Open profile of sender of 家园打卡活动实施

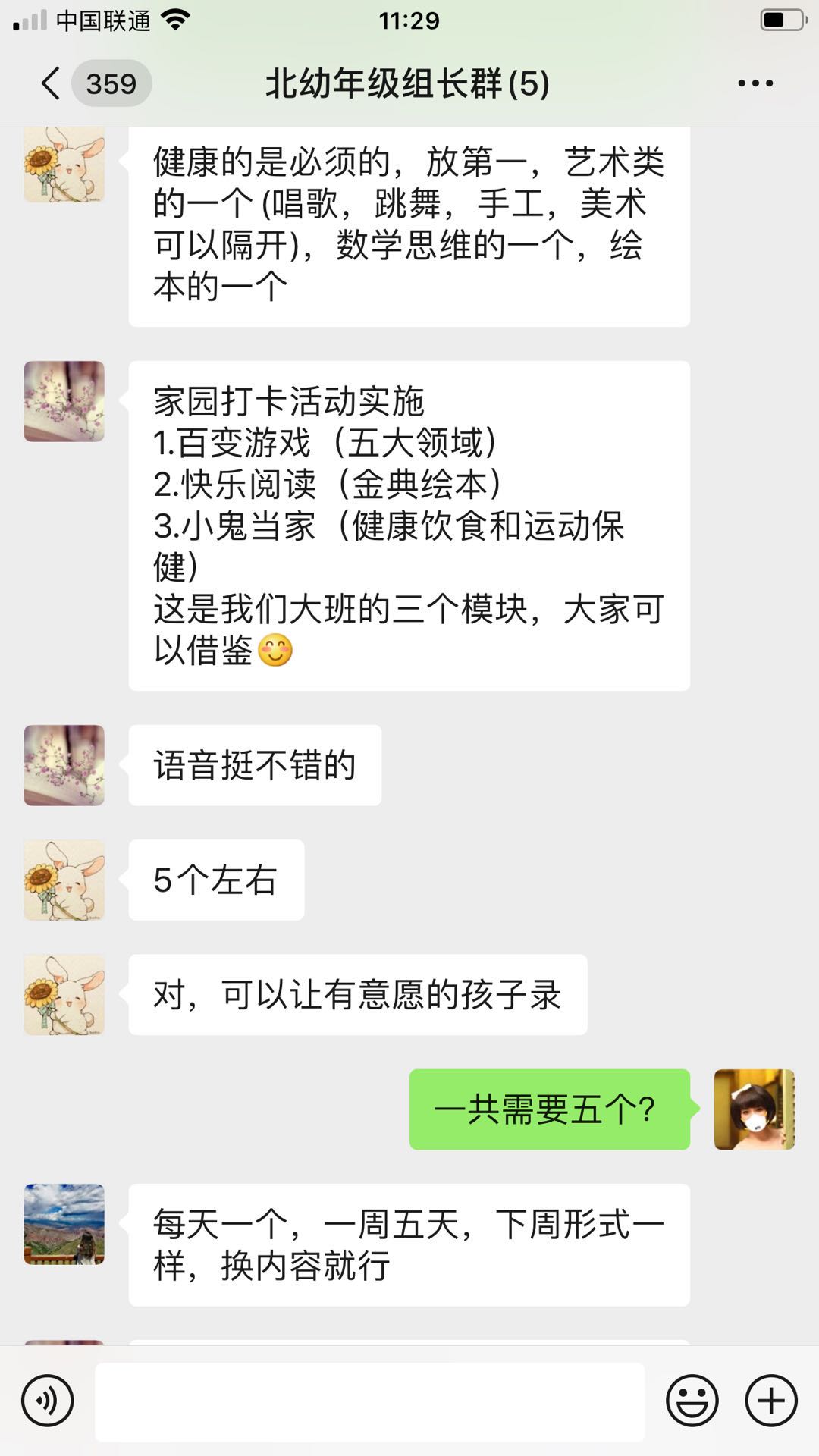point(64,401)
